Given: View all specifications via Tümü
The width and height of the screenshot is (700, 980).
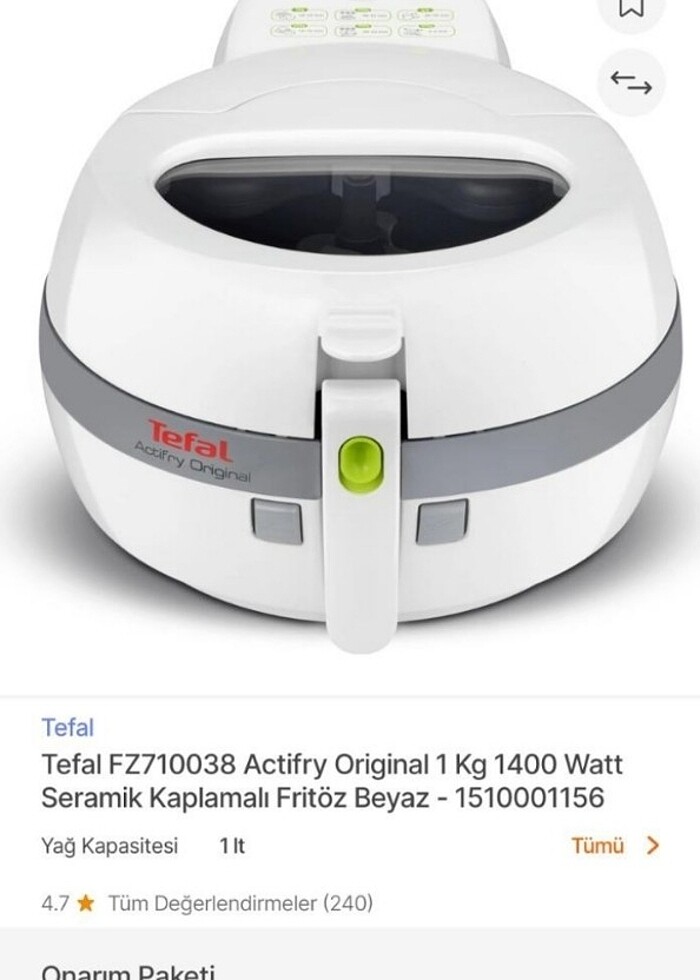Looking at the screenshot, I should [615, 845].
